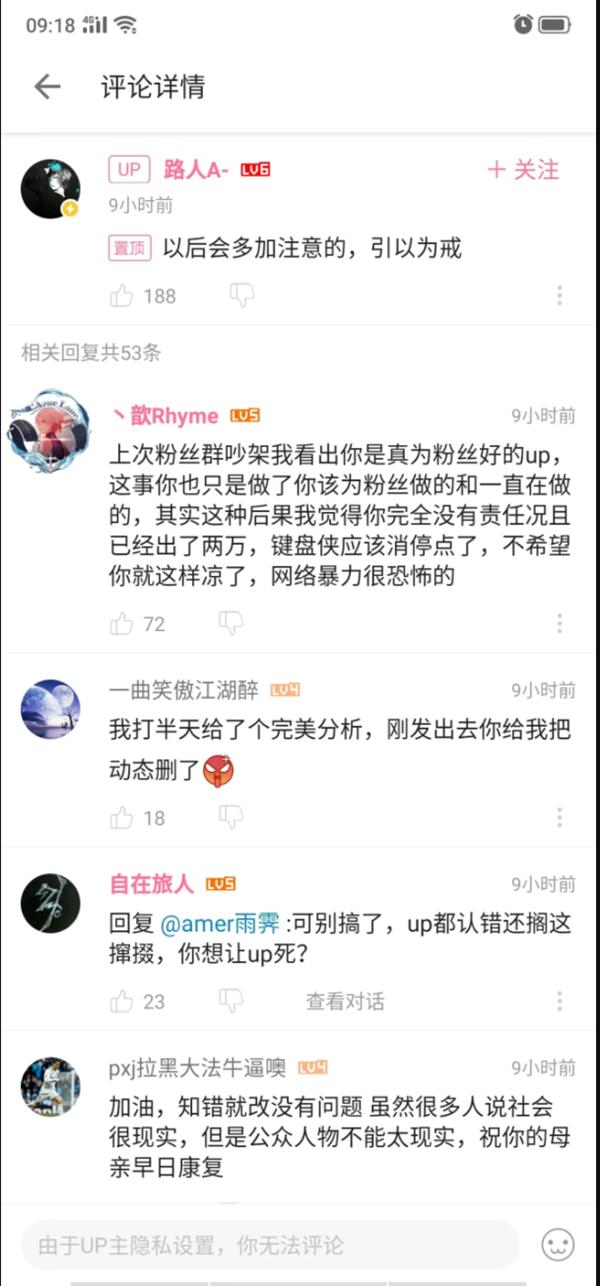Image resolution: width=600 pixels, height=1286 pixels.
Task: Open more options on 一曲笑傲江湖醉's reply
Action: click(x=559, y=818)
